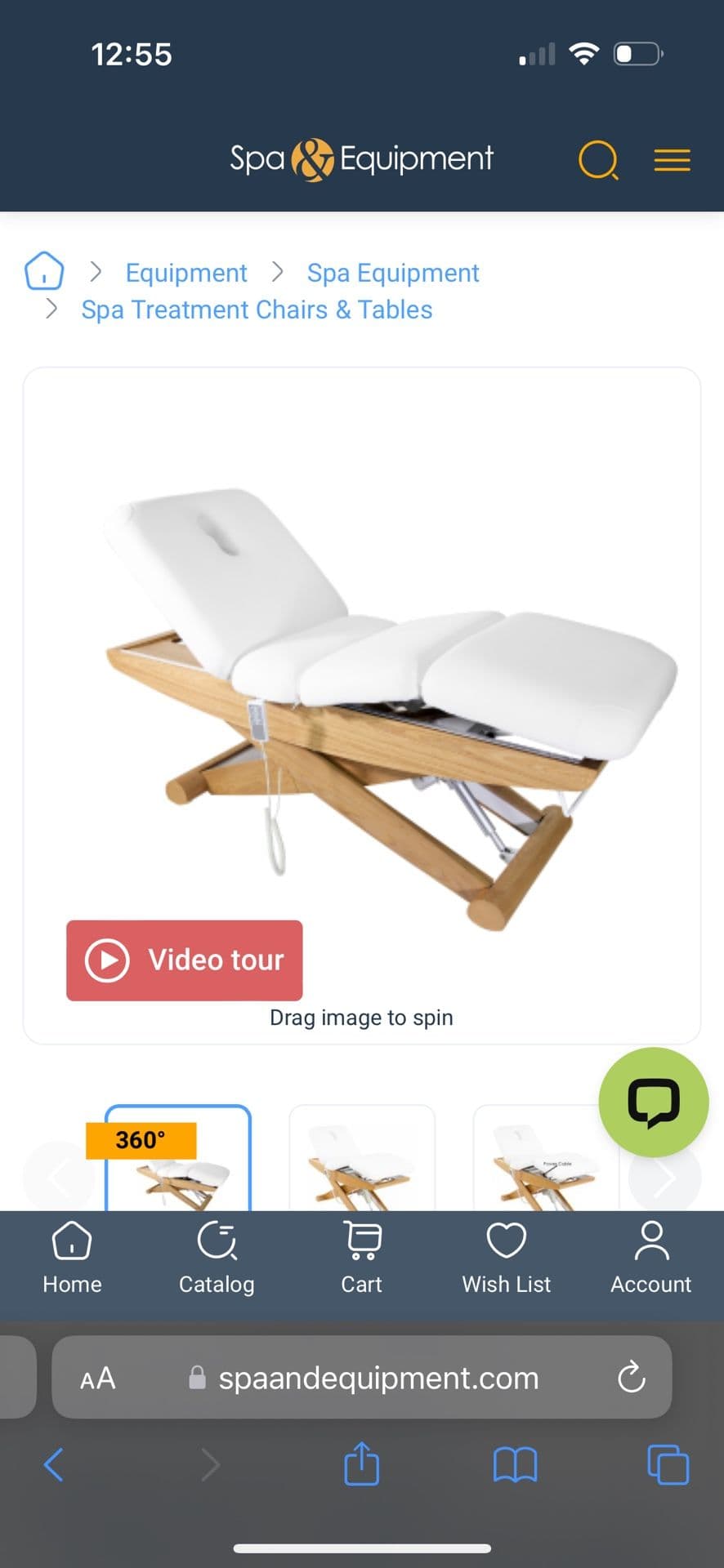Open the live chat bubble
Image resolution: width=724 pixels, height=1568 pixels.
(x=653, y=1102)
